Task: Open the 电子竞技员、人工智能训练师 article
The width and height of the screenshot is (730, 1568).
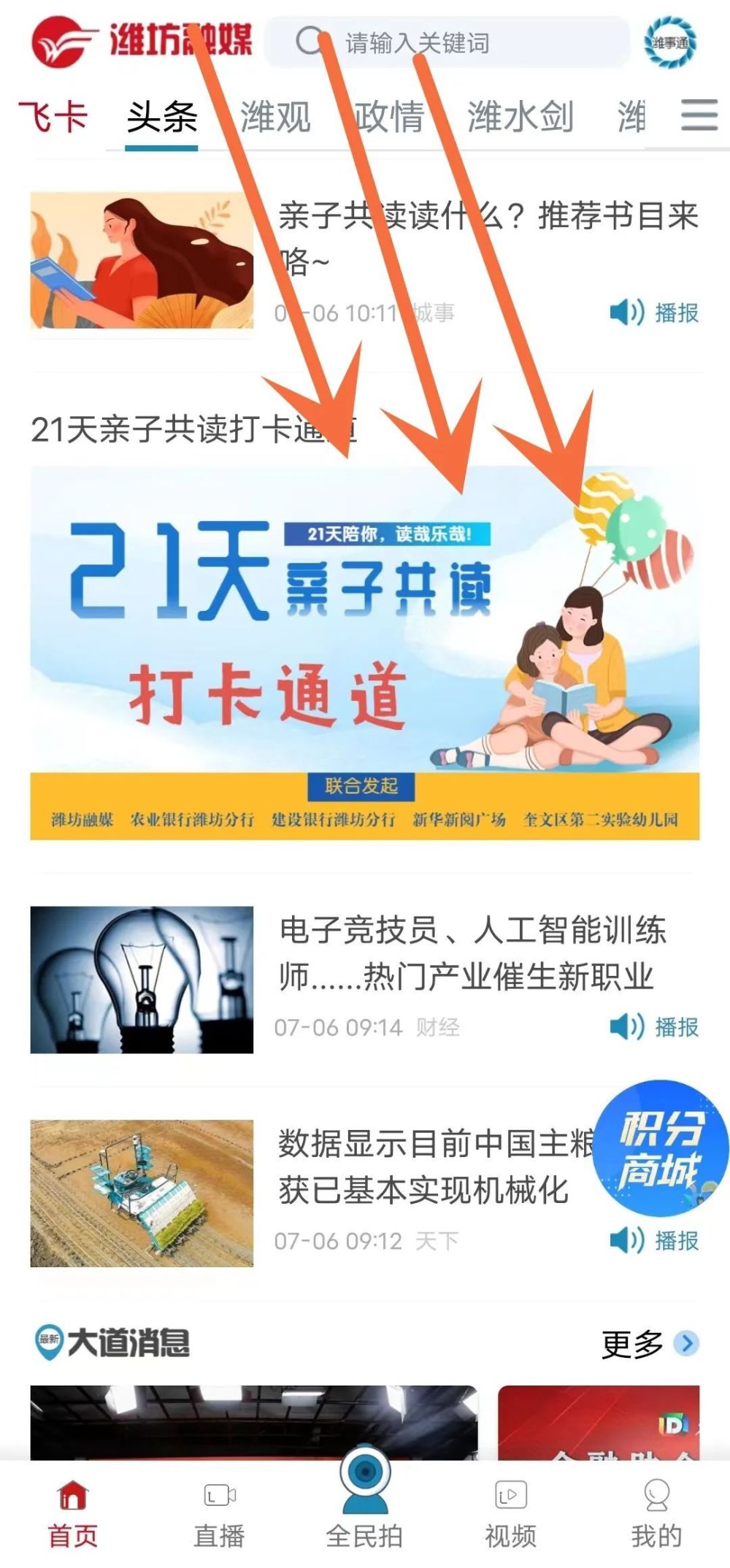Action: click(472, 953)
